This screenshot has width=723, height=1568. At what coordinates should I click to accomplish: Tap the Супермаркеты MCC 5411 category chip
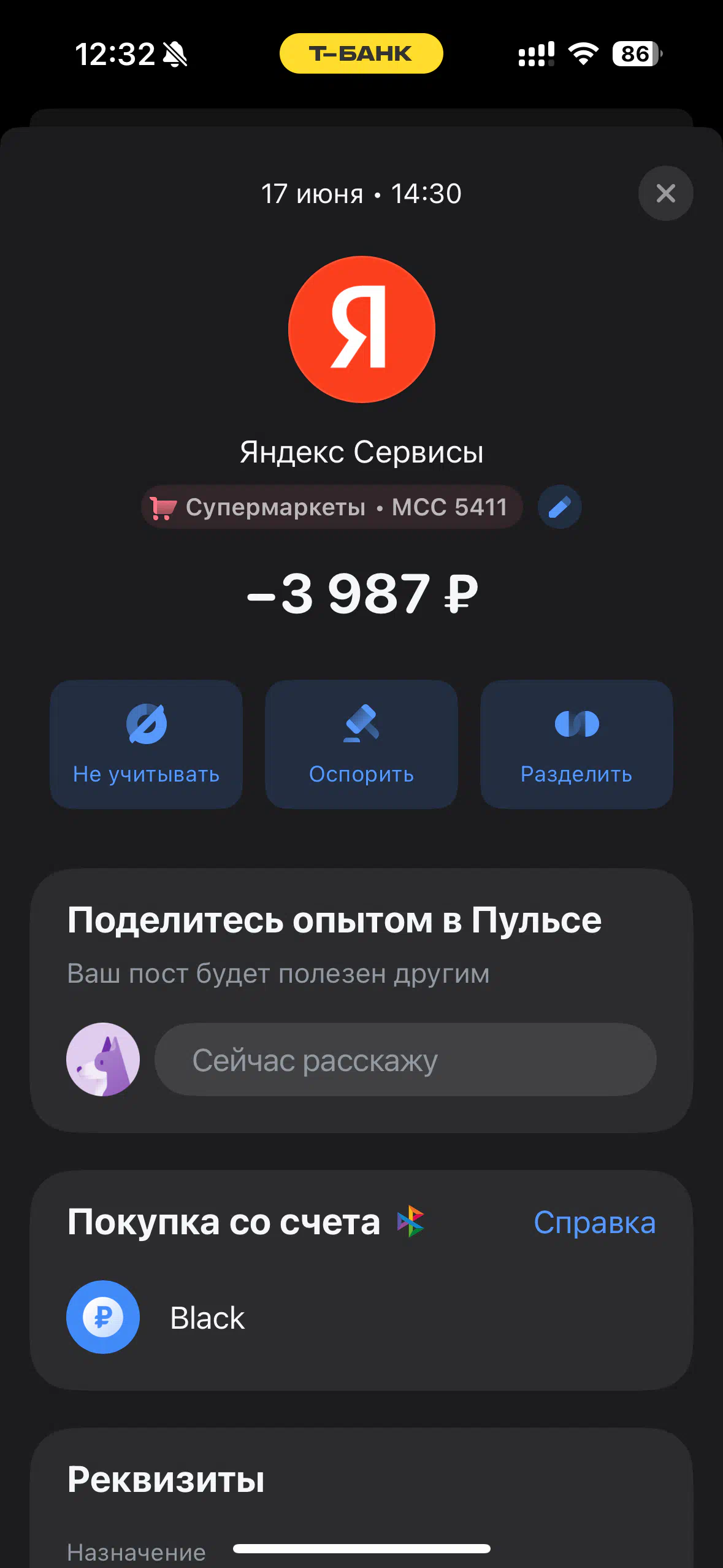[332, 507]
